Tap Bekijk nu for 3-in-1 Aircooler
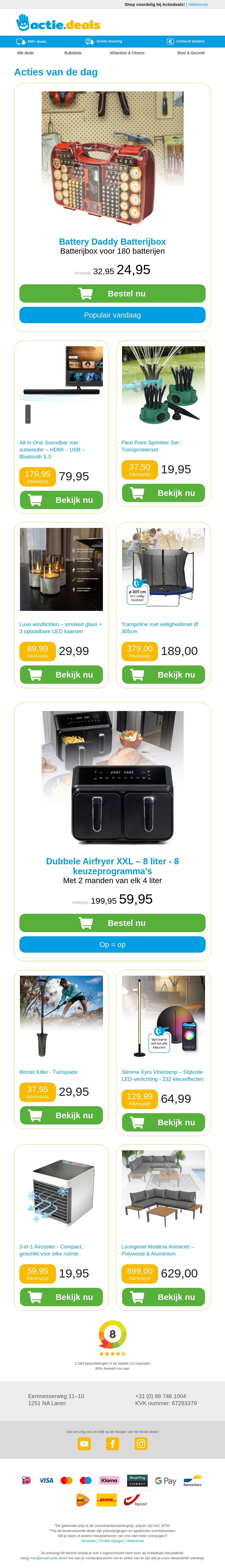The image size is (225, 1568). tap(61, 1297)
